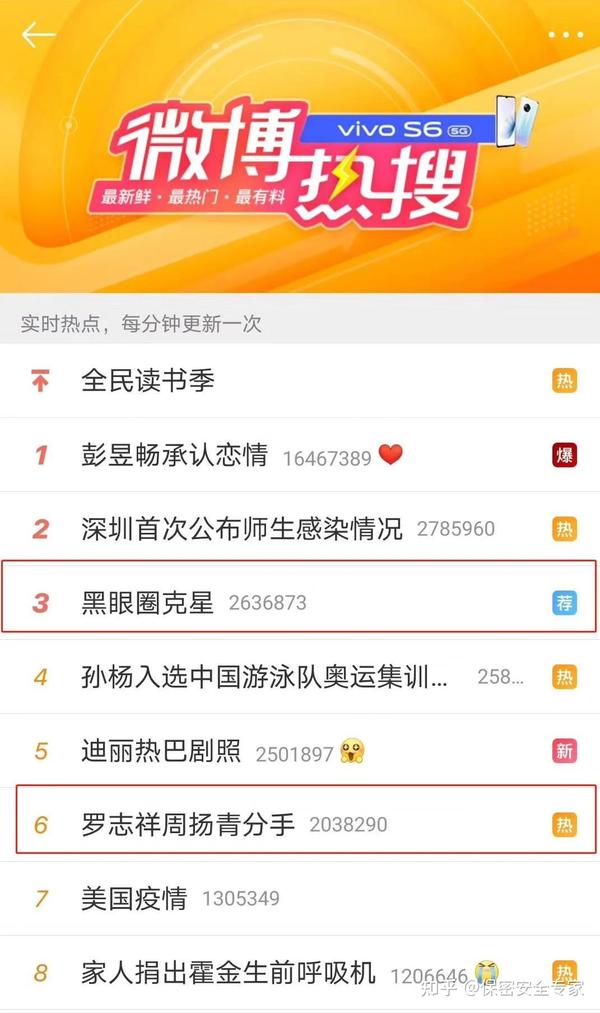Open pinned topic 全民读书季
The width and height of the screenshot is (600, 1013).
point(148,381)
